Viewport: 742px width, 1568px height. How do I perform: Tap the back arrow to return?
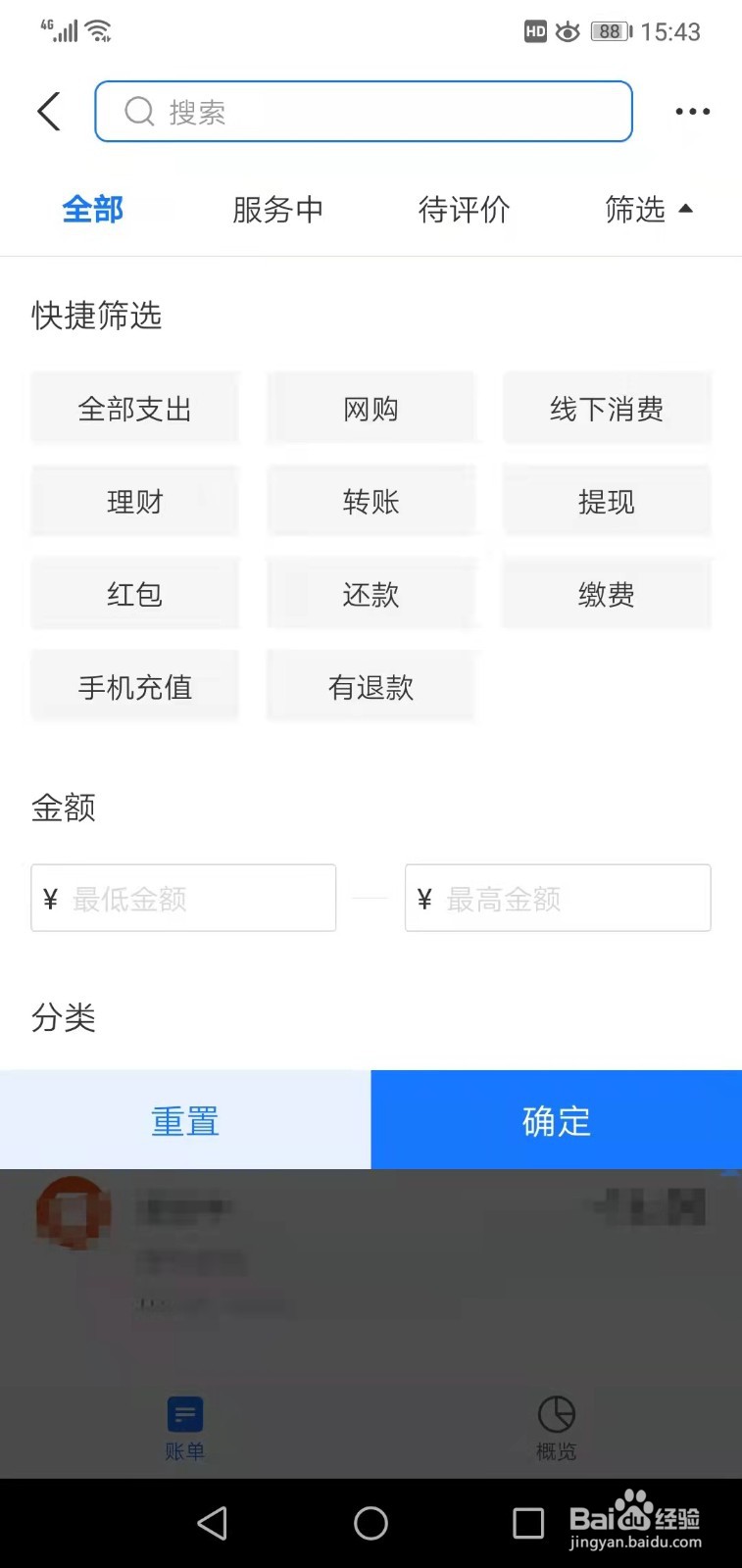[x=49, y=111]
